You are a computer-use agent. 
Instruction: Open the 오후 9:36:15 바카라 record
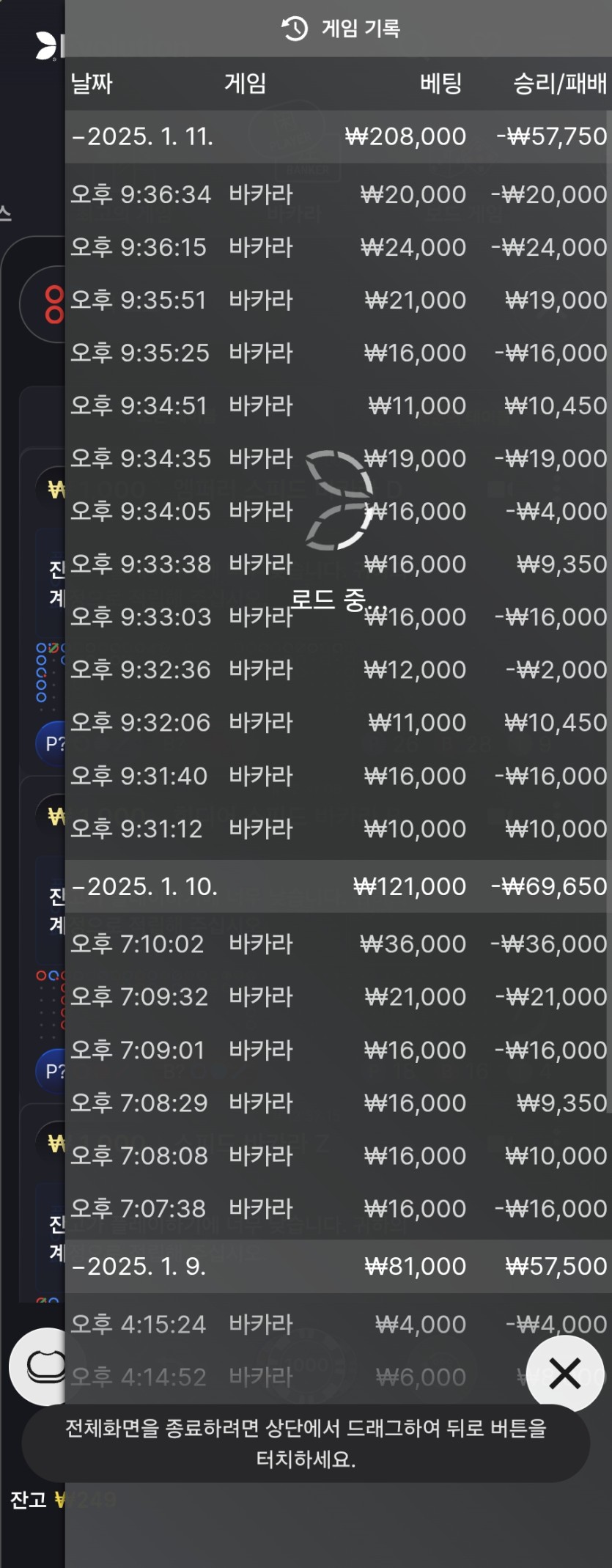click(337, 247)
